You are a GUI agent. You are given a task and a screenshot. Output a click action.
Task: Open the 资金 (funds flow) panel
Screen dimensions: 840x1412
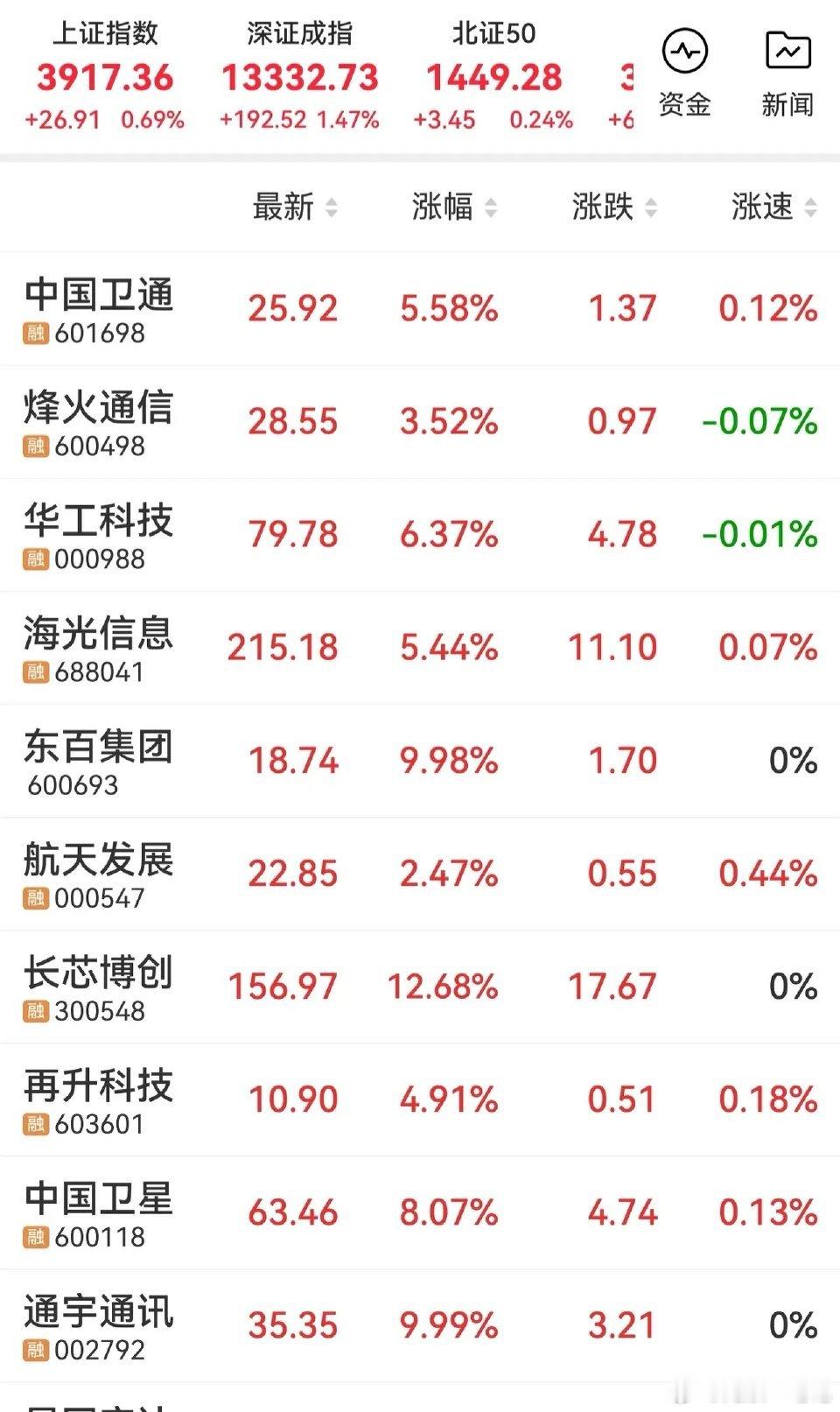pyautogui.click(x=683, y=74)
